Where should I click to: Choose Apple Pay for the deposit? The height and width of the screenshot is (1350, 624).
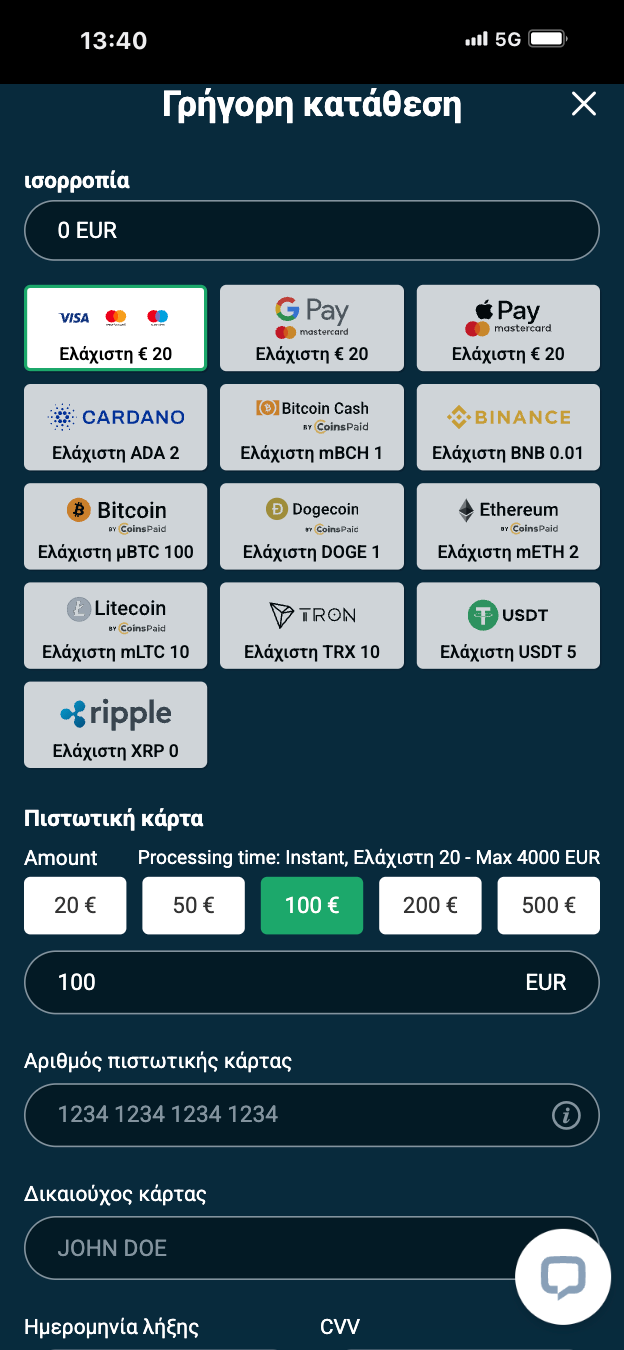(508, 328)
